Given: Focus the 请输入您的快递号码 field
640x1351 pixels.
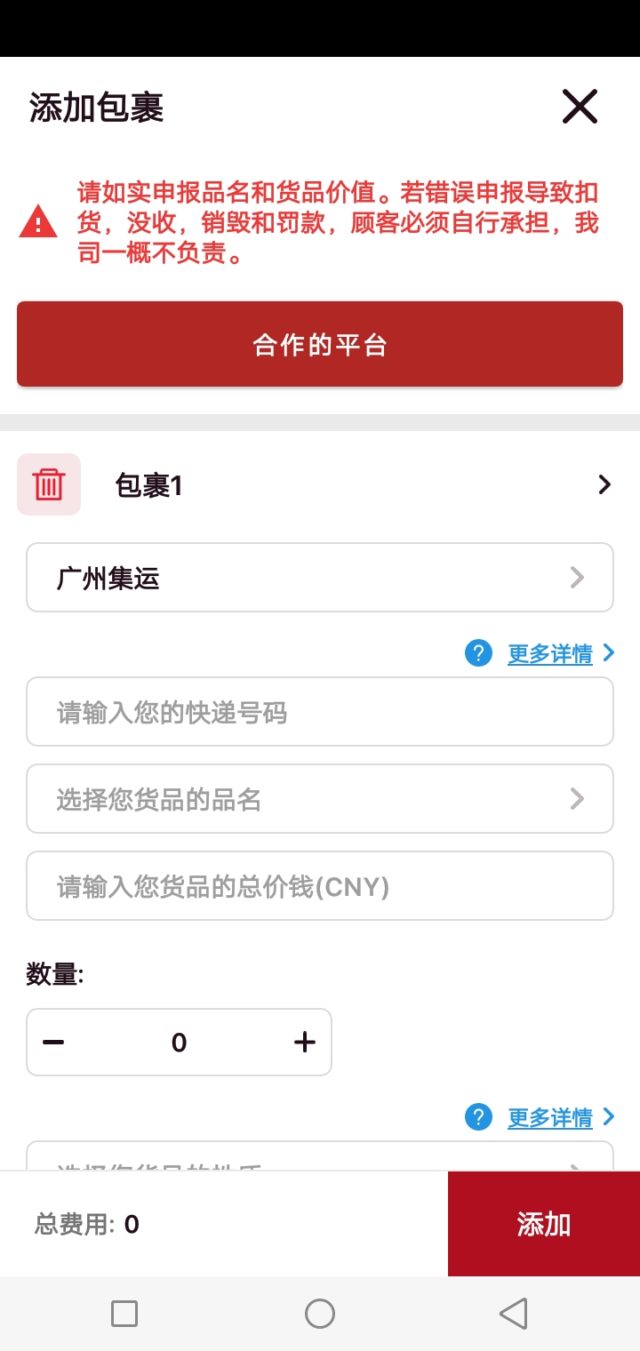Looking at the screenshot, I should click(320, 712).
